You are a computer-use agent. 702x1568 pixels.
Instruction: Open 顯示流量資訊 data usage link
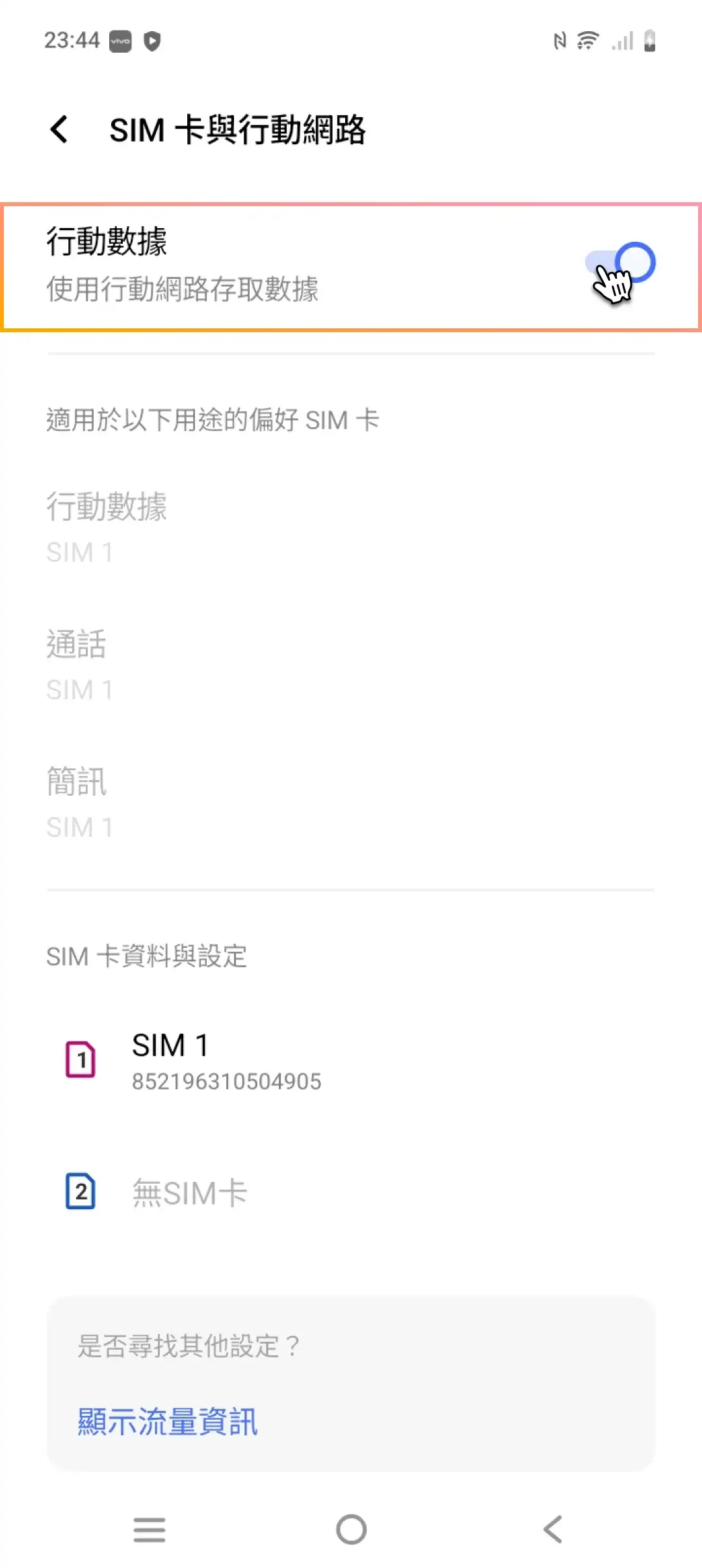tap(167, 1420)
